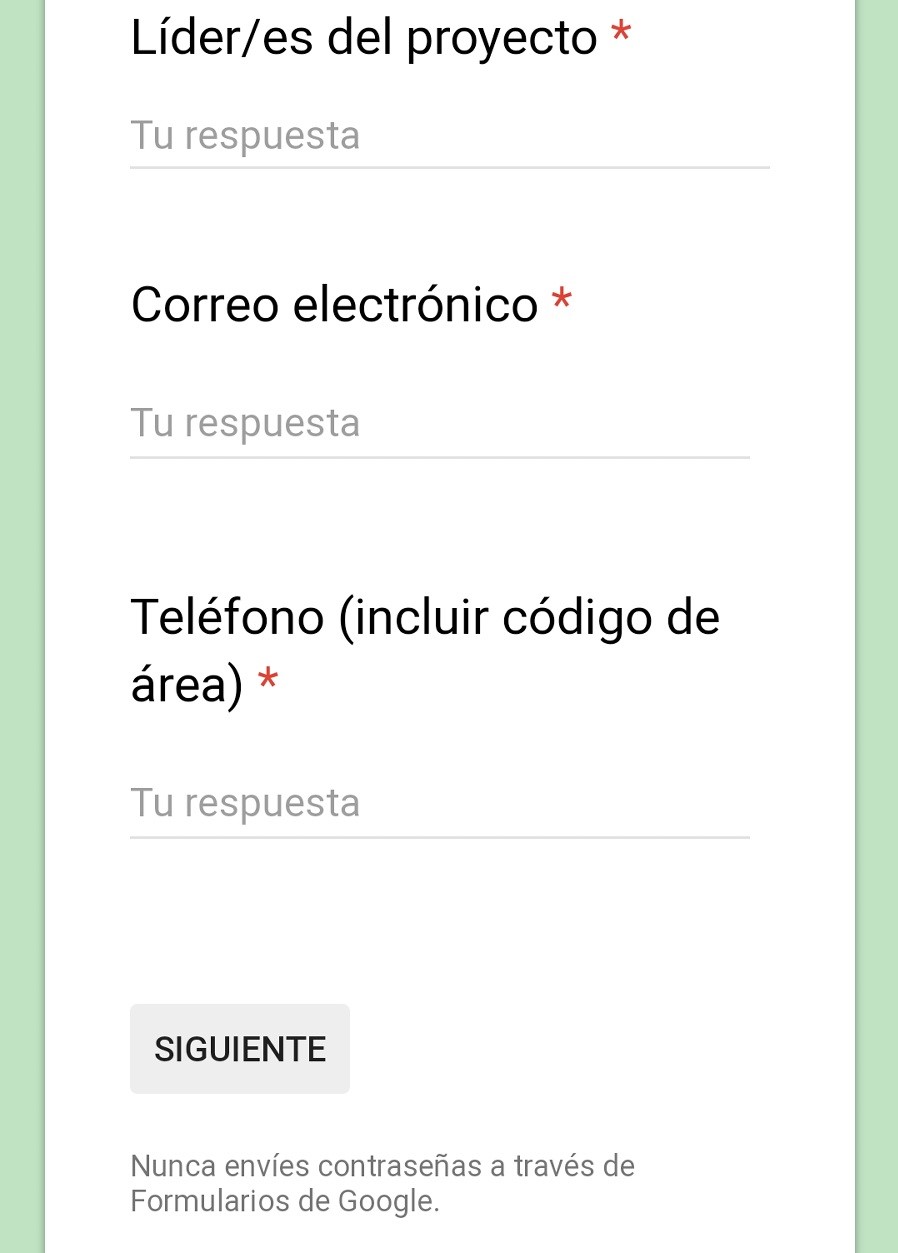Viewport: 898px width, 1253px height.
Task: Continue with the SIGUIENTE button
Action: coord(240,1049)
